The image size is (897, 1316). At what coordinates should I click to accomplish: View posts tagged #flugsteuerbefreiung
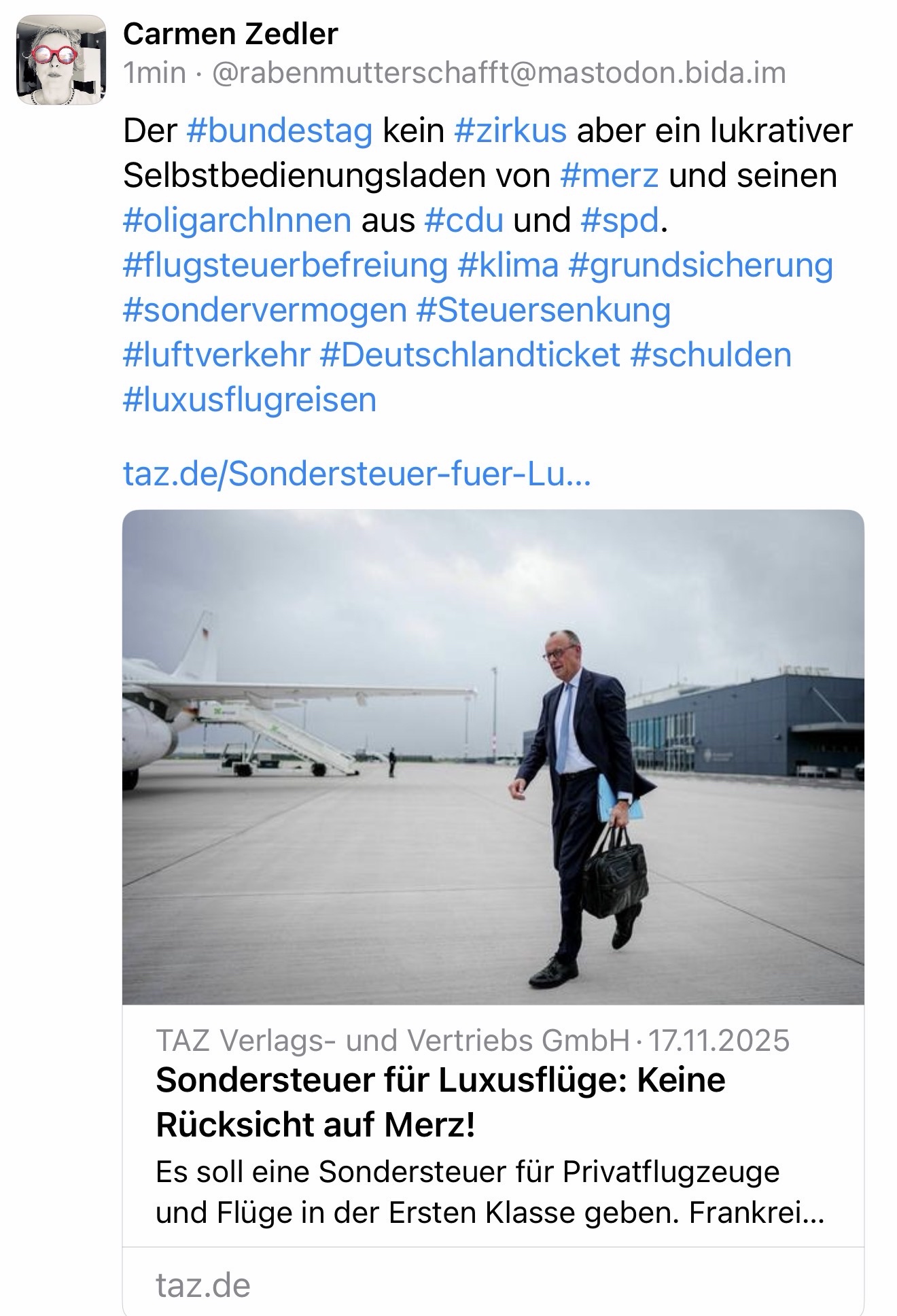tap(285, 265)
